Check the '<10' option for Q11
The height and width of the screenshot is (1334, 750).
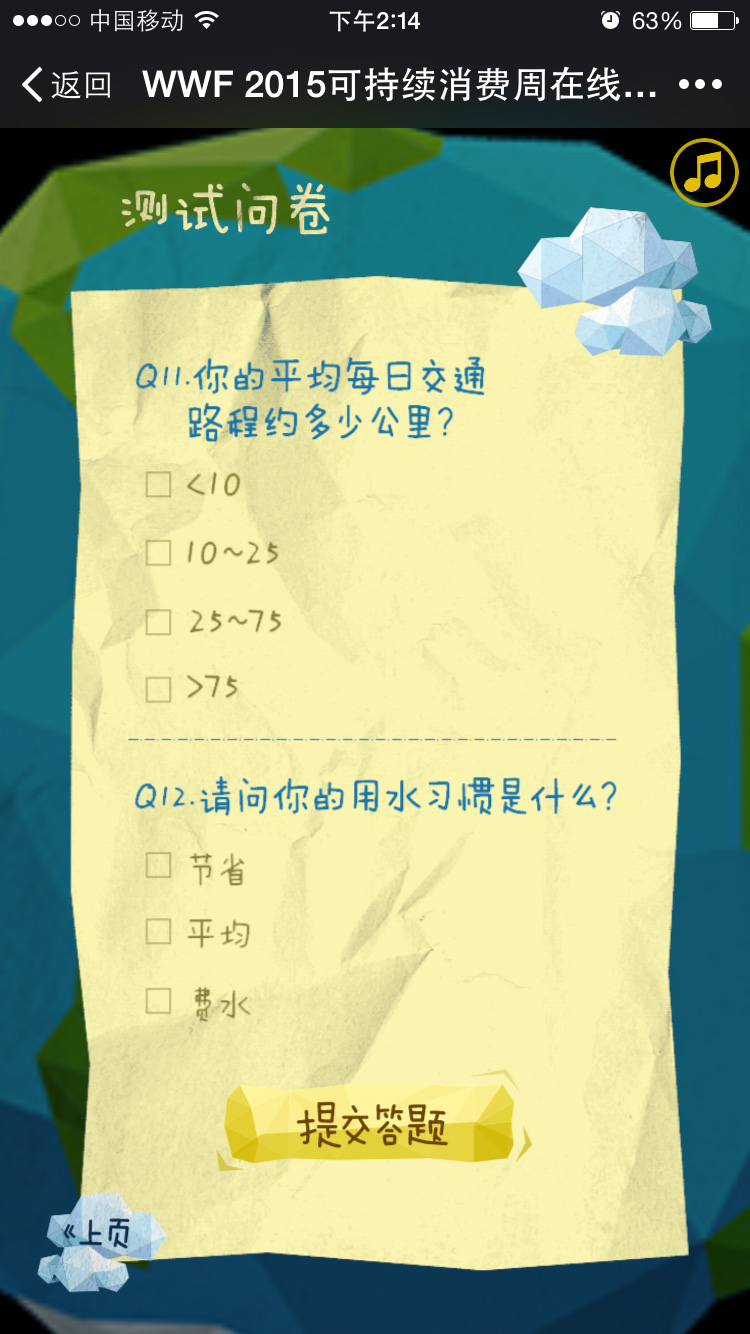(157, 485)
